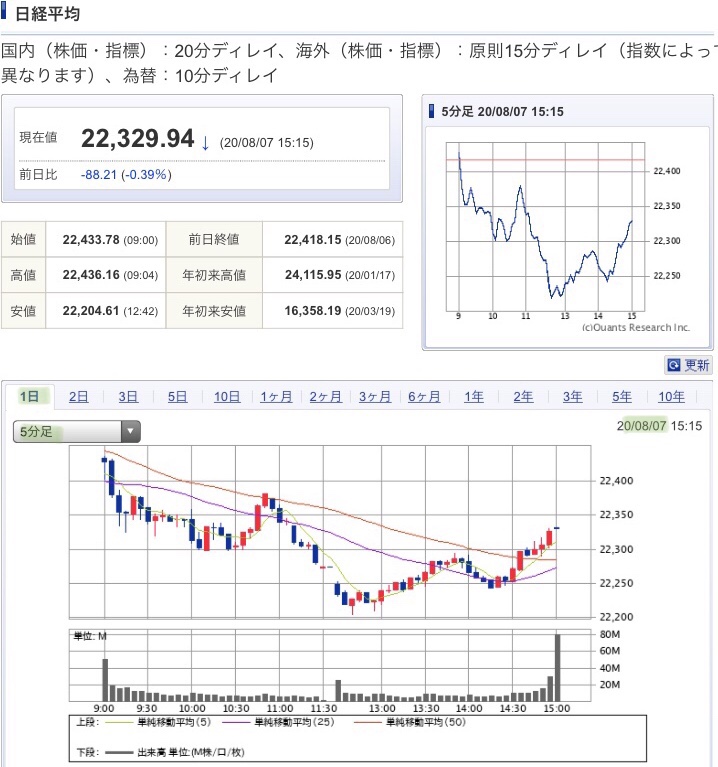Open the 10年 long-term chart

coord(672,397)
